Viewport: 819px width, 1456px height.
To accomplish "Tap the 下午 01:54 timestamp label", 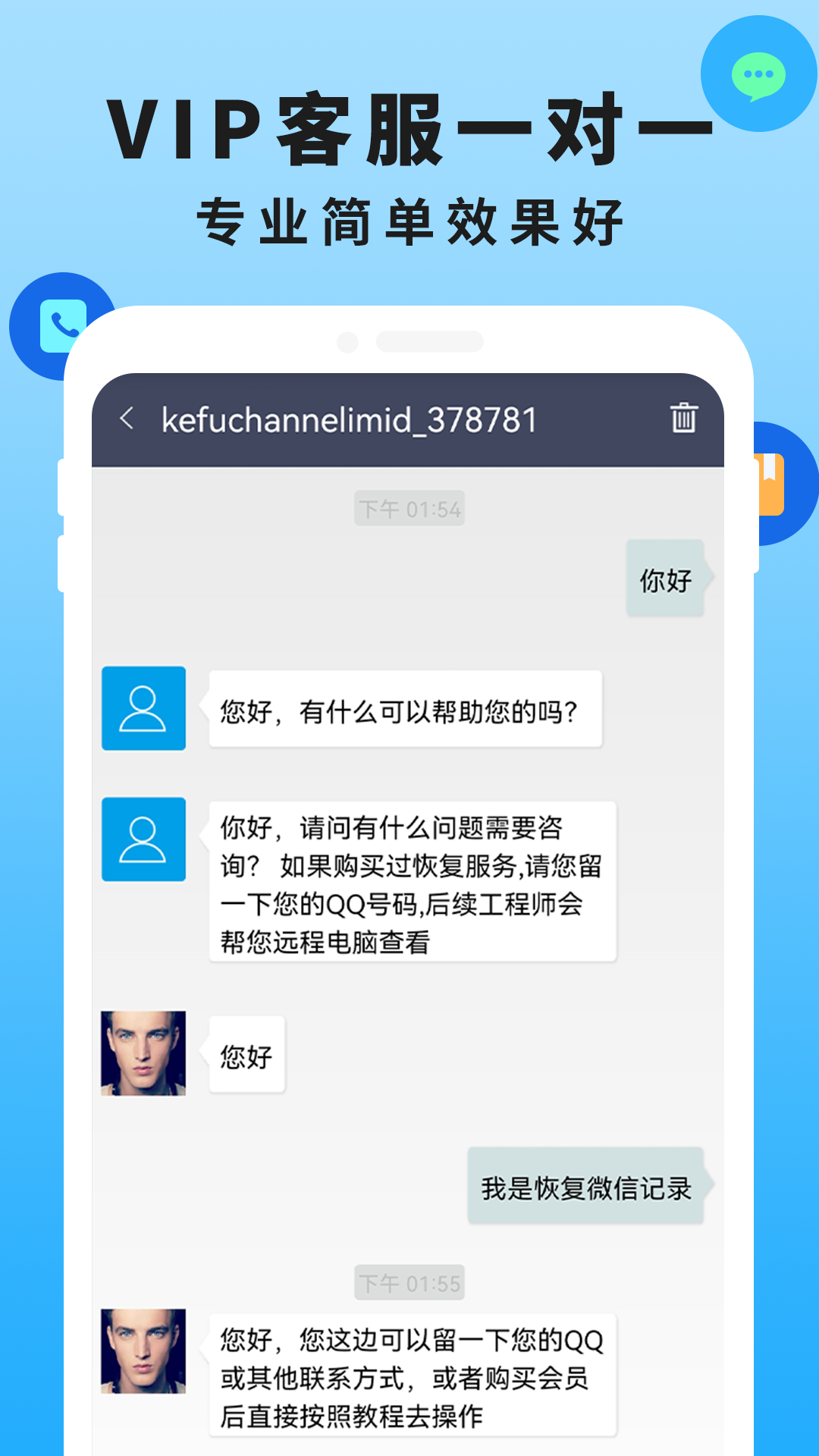I will (x=409, y=509).
